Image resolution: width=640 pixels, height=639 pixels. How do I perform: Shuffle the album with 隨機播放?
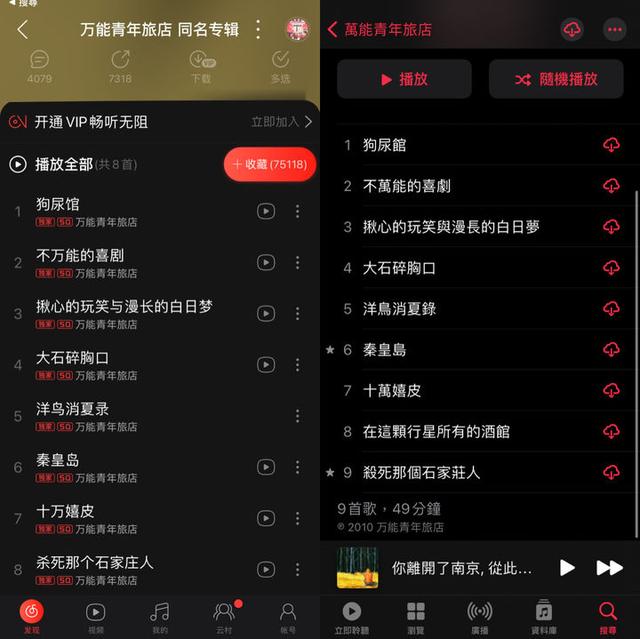(556, 79)
